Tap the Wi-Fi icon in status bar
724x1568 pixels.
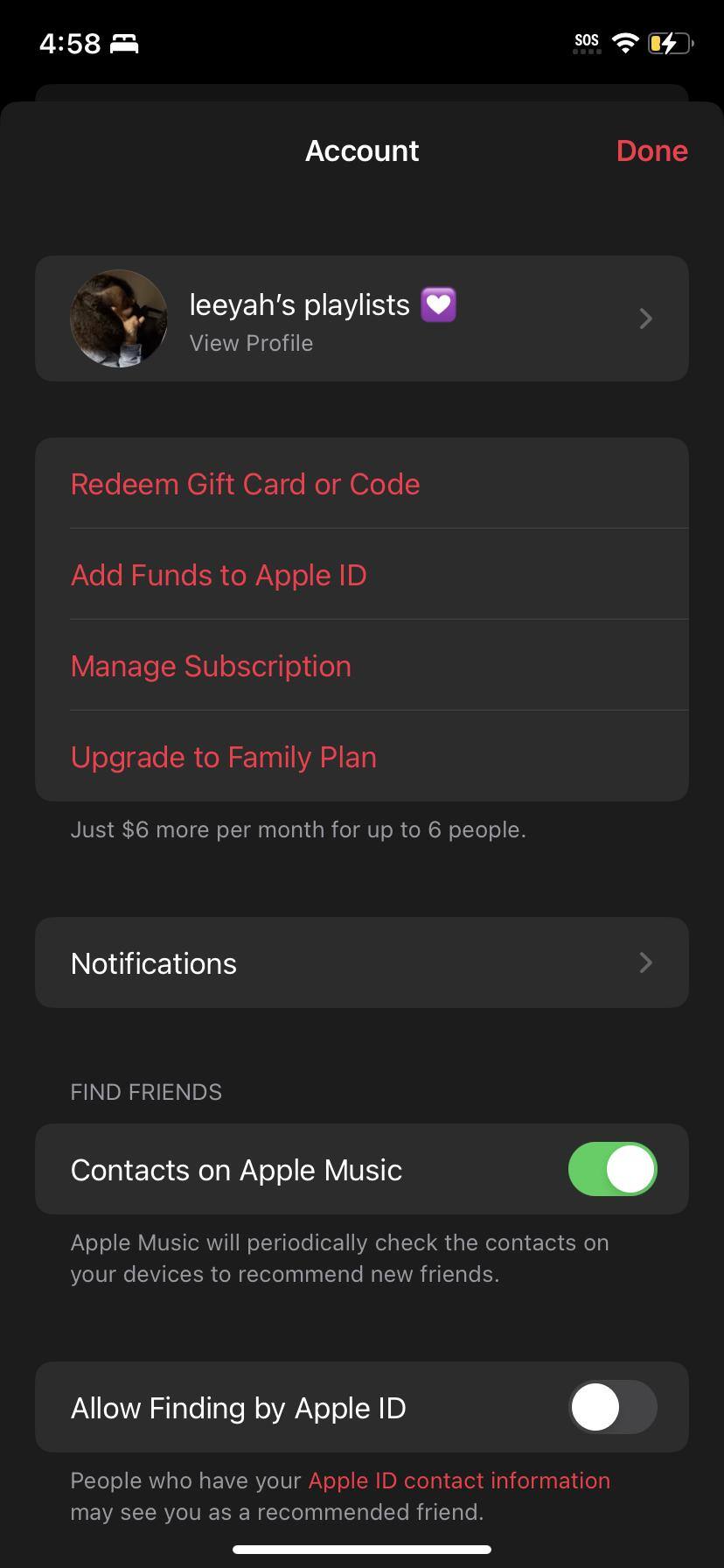(624, 42)
